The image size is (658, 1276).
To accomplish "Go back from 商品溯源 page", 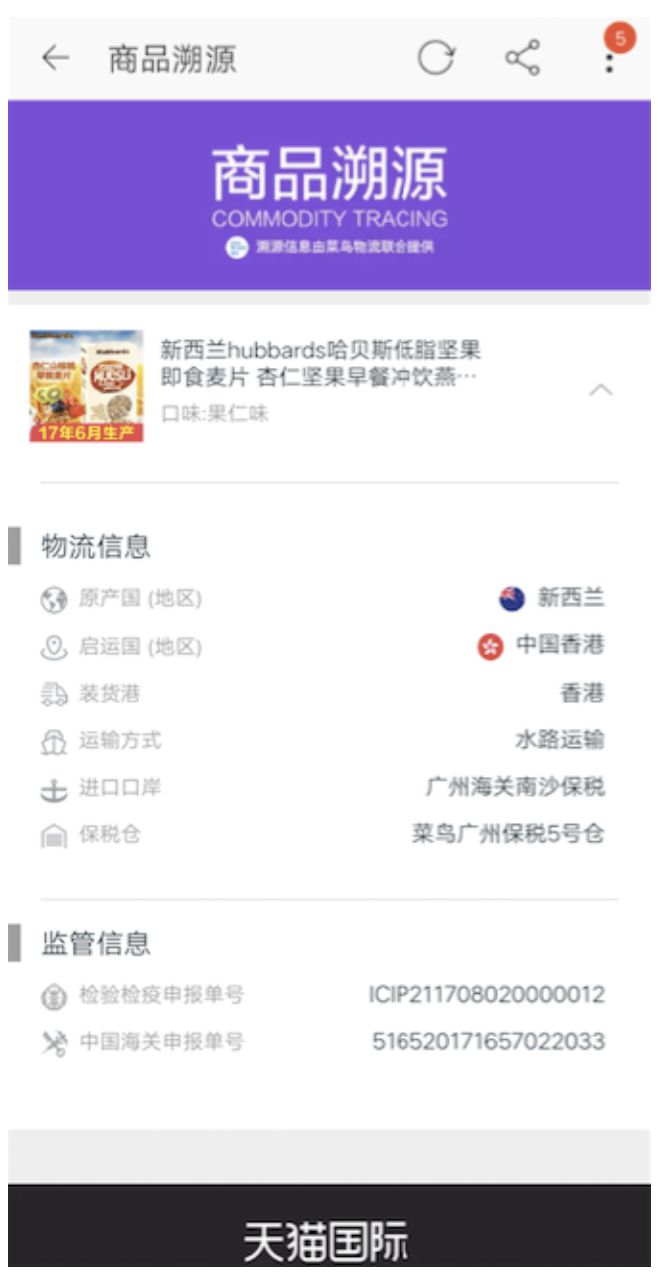I will click(55, 59).
